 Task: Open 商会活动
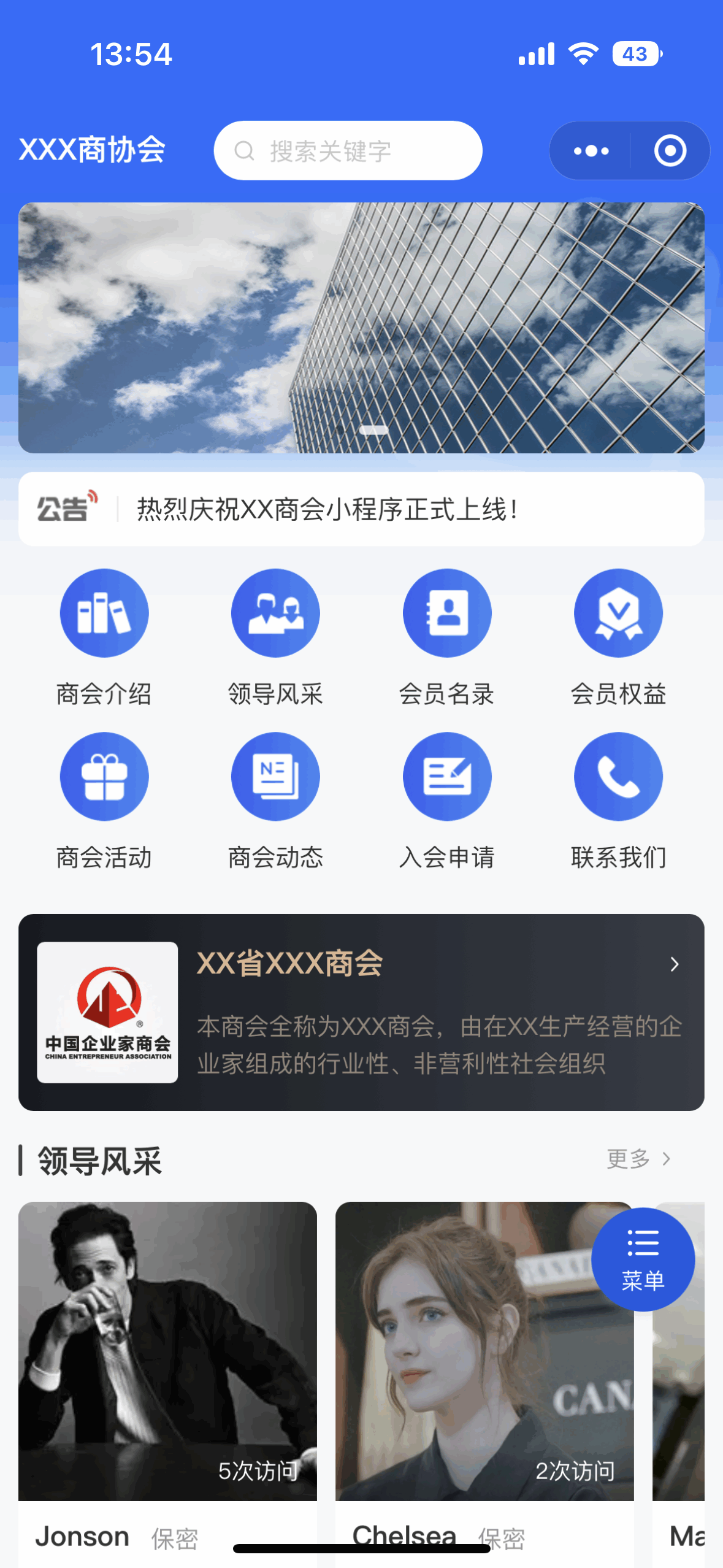(104, 801)
